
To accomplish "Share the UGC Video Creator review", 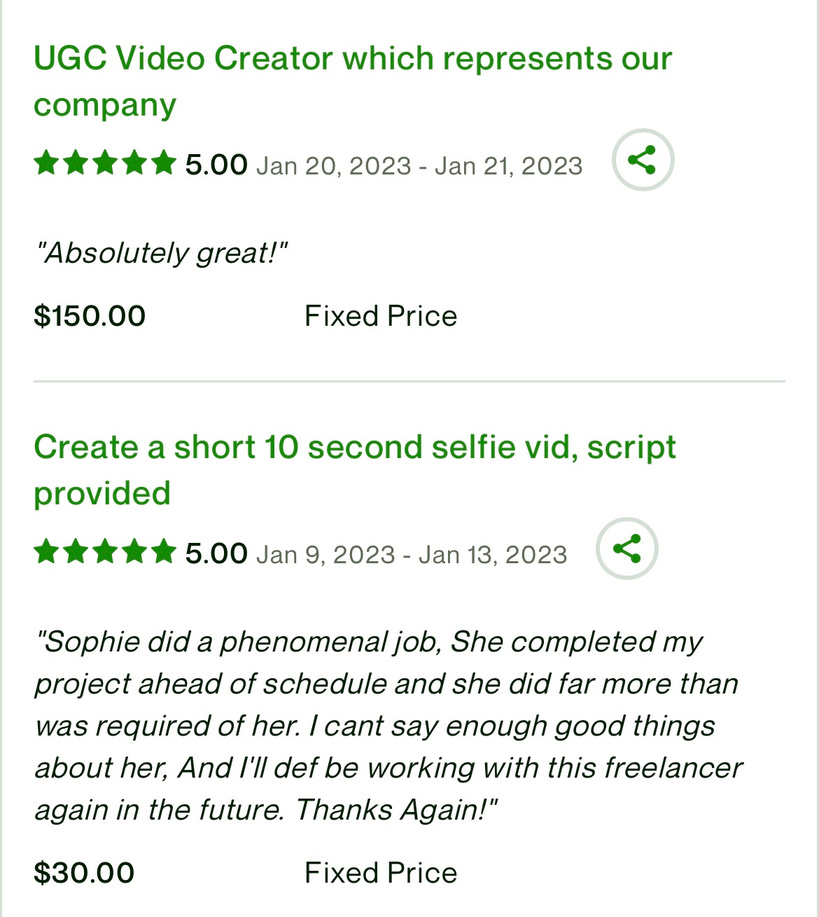I will pos(643,160).
